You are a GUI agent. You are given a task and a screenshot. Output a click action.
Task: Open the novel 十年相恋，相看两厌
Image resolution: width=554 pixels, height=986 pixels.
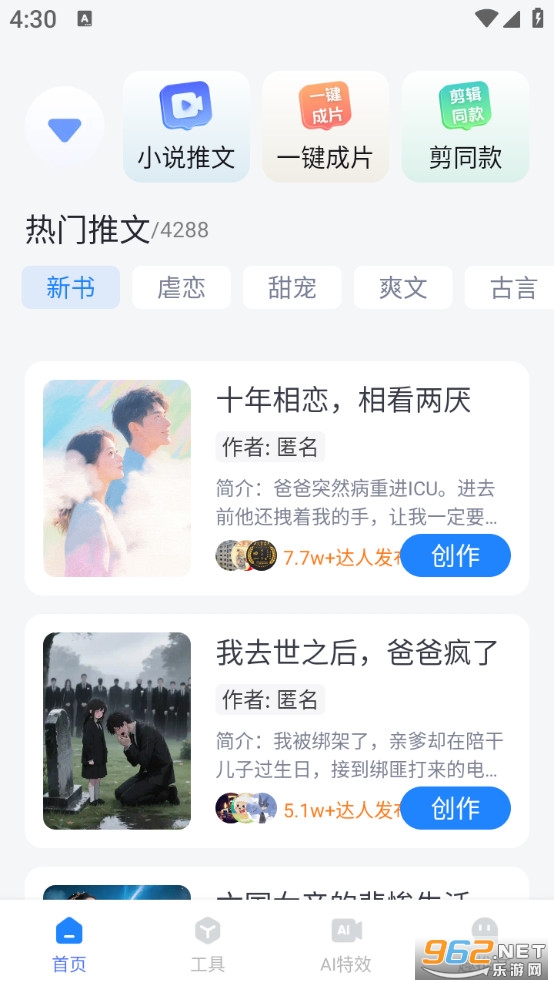pyautogui.click(x=344, y=400)
